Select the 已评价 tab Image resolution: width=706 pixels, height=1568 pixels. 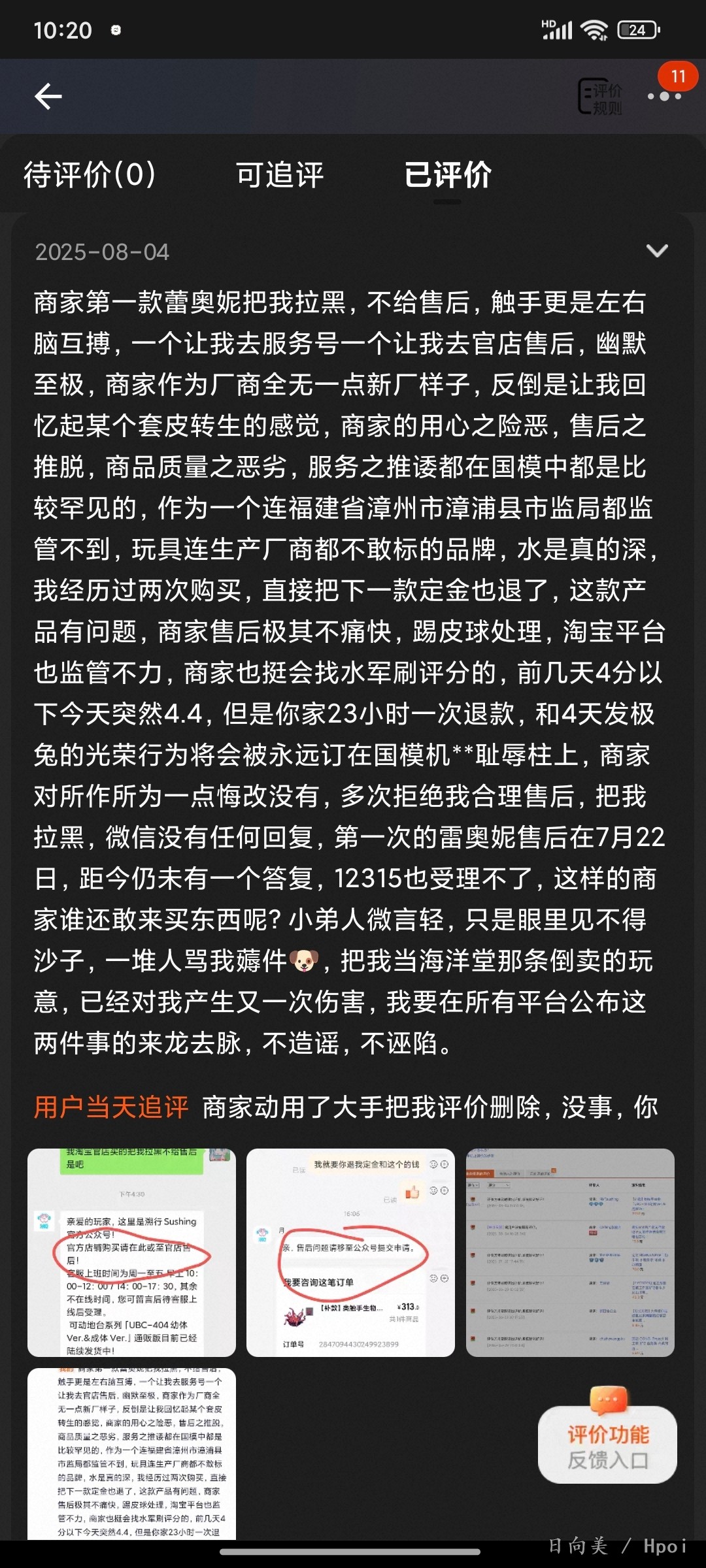(448, 175)
